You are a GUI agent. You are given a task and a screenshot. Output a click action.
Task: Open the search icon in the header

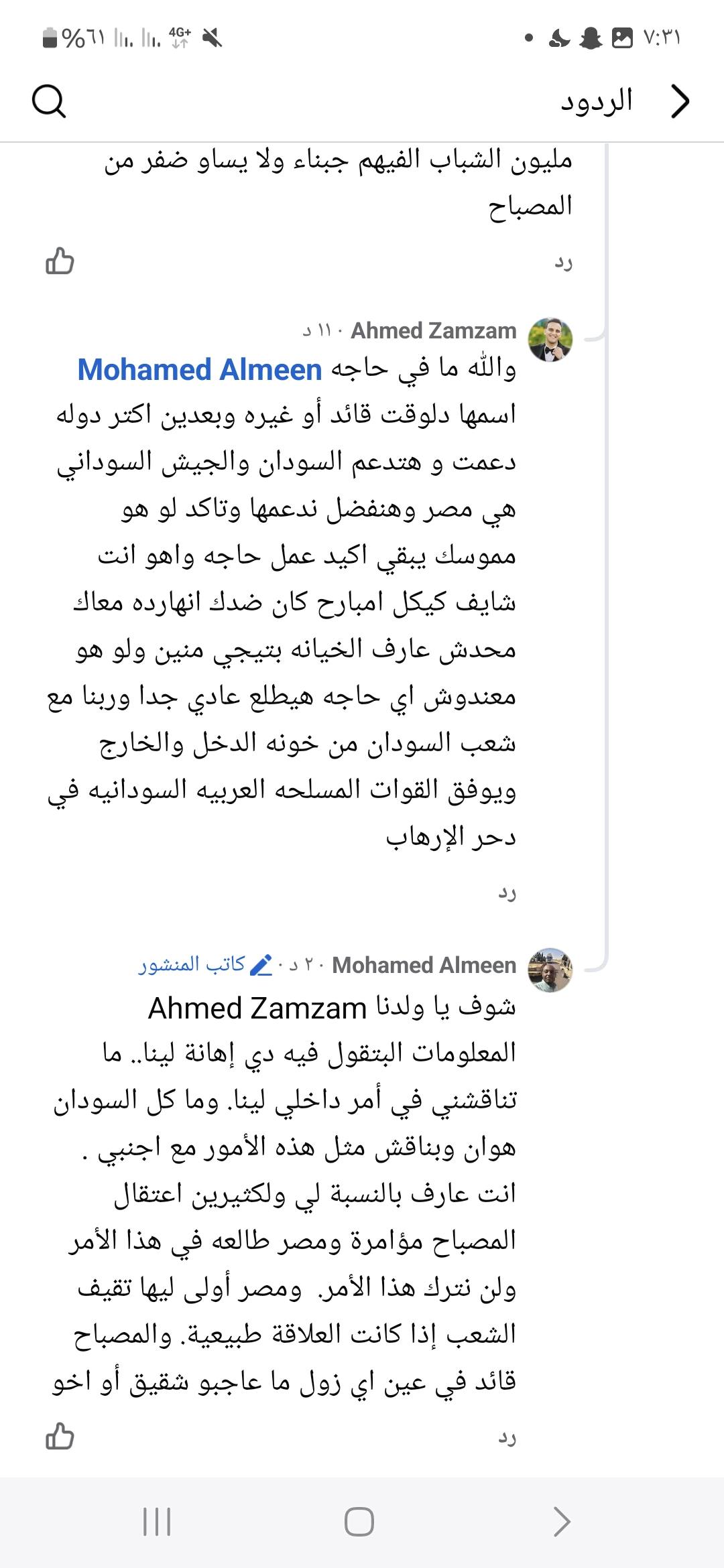(x=49, y=102)
